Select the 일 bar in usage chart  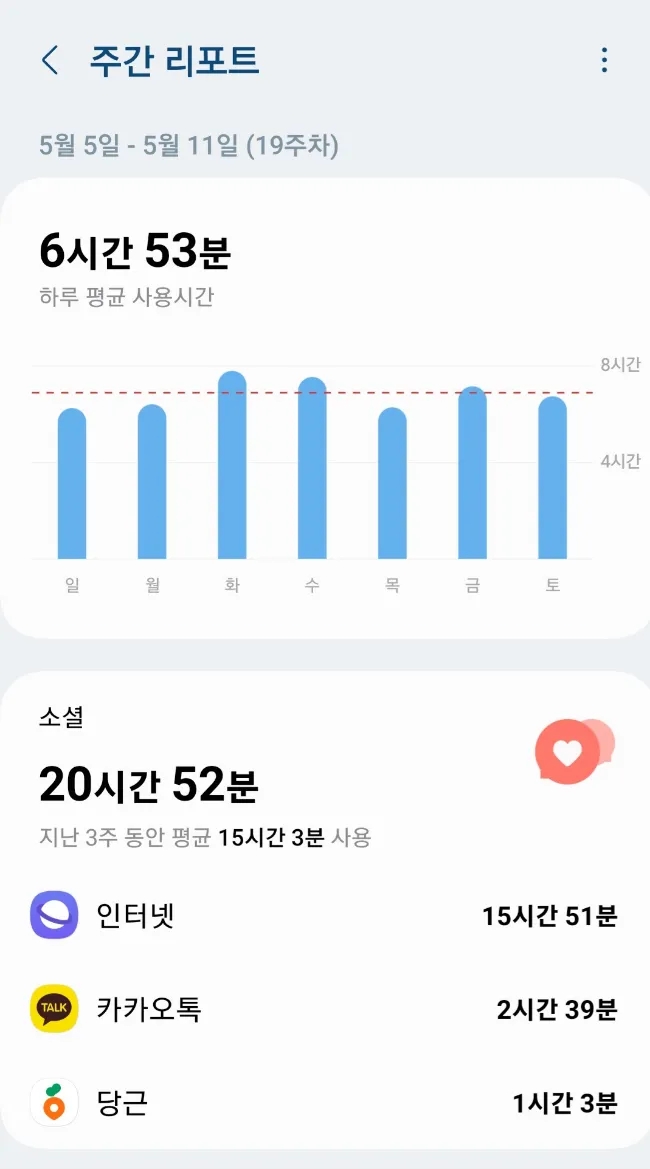[72, 484]
